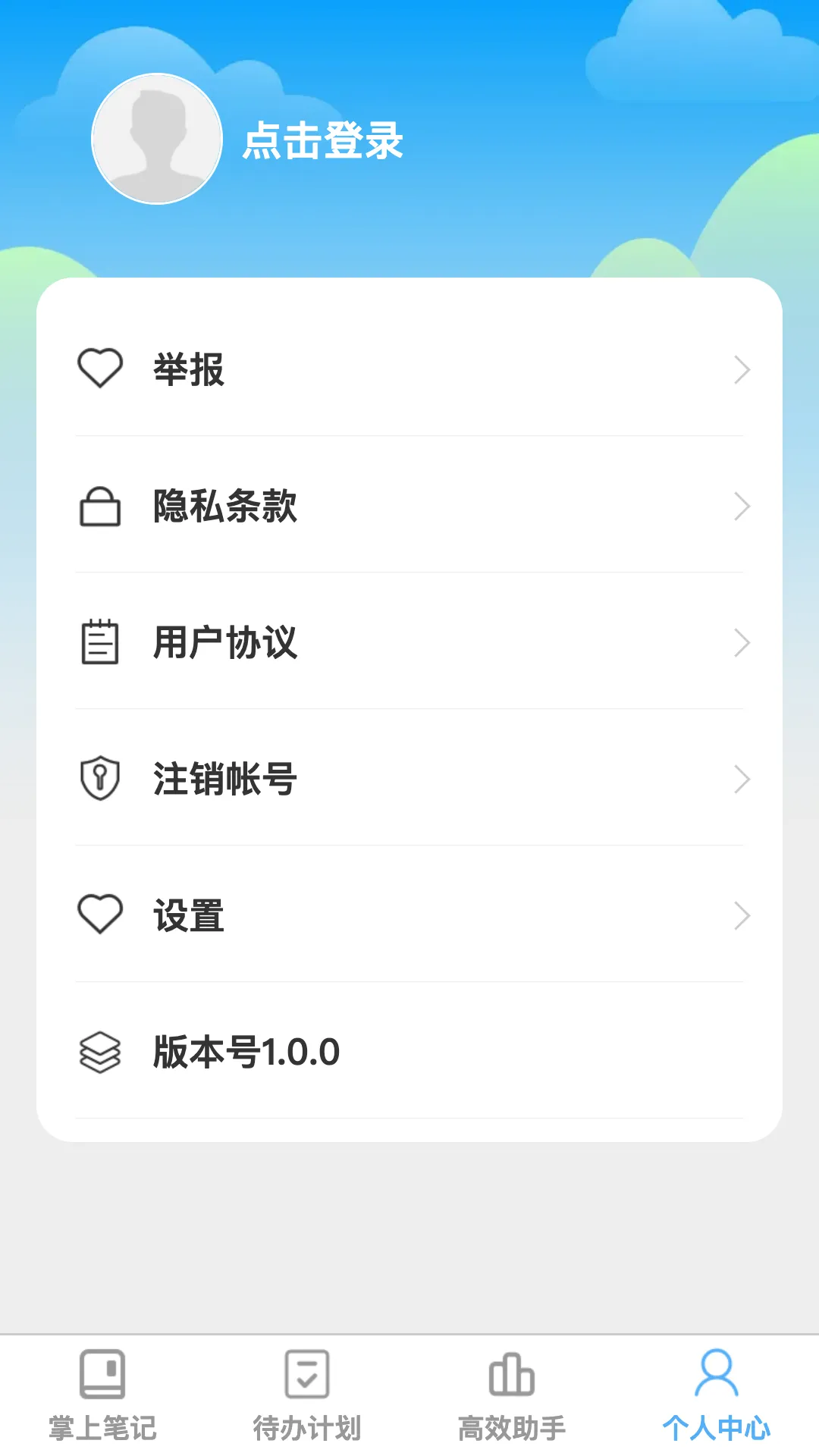This screenshot has width=819, height=1456.
Task: Click the heart icon beside 举报
Action: [x=99, y=370]
